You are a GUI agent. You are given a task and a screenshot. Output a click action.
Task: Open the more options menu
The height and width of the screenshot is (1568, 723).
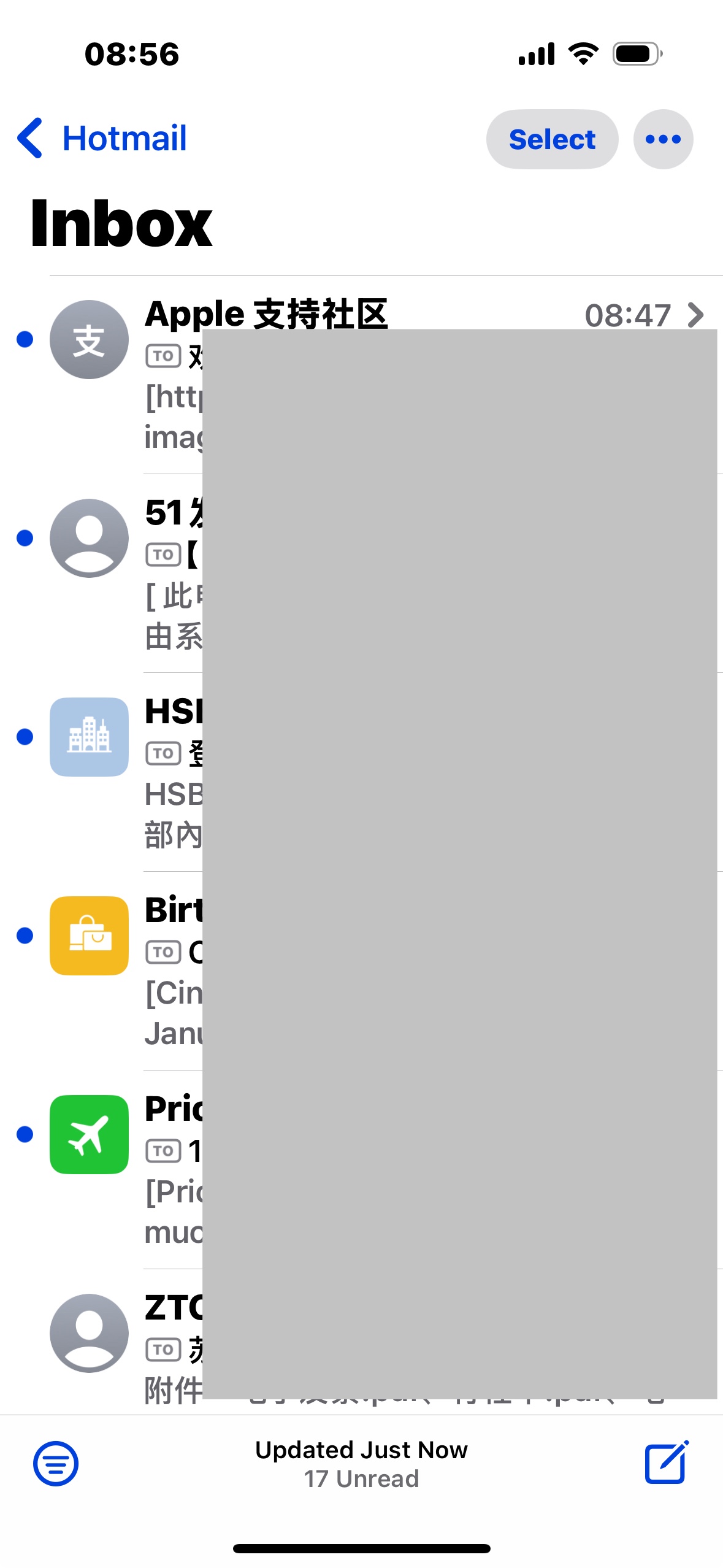click(x=663, y=139)
